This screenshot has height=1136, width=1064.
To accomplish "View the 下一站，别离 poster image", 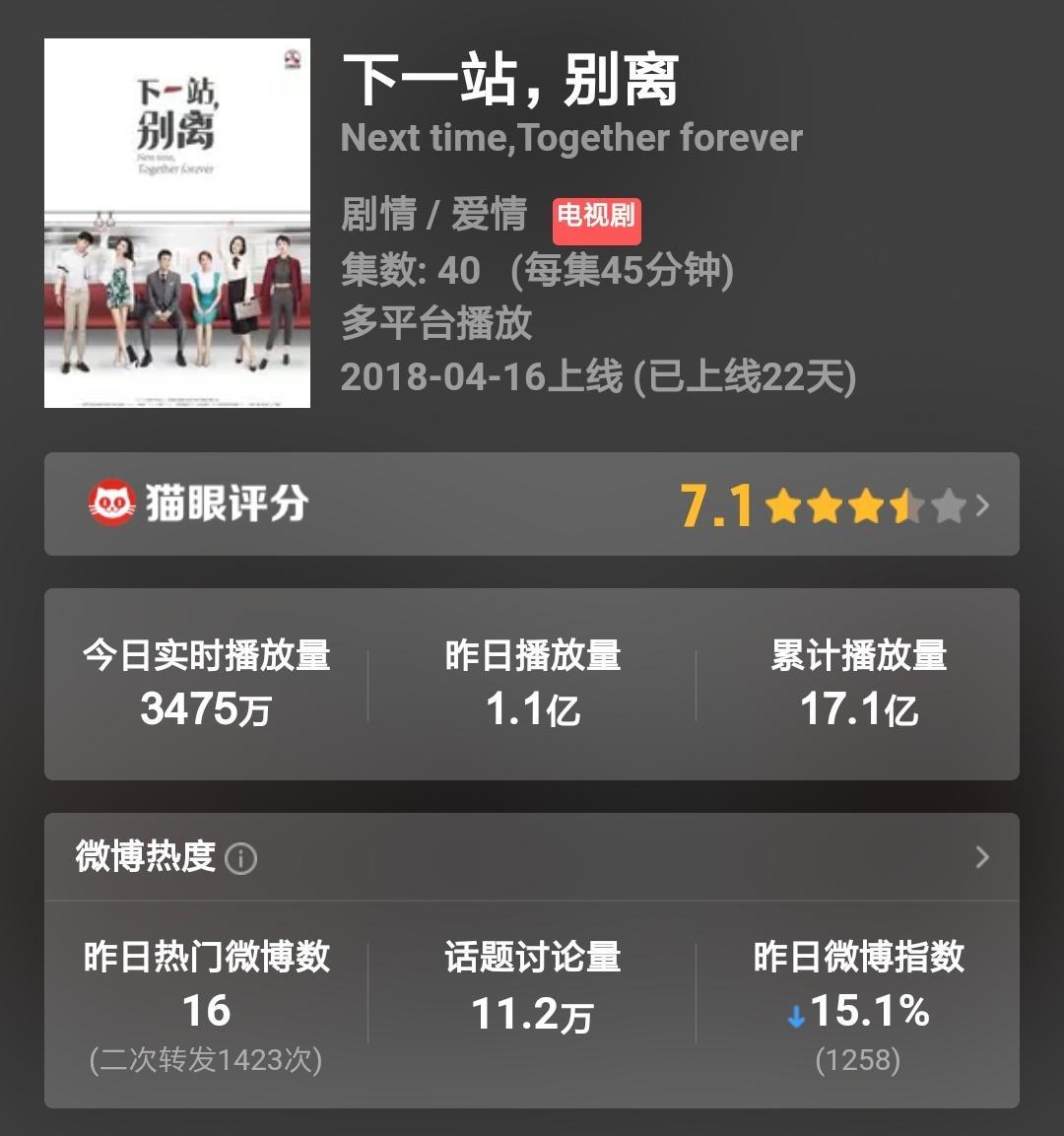I will [x=177, y=224].
